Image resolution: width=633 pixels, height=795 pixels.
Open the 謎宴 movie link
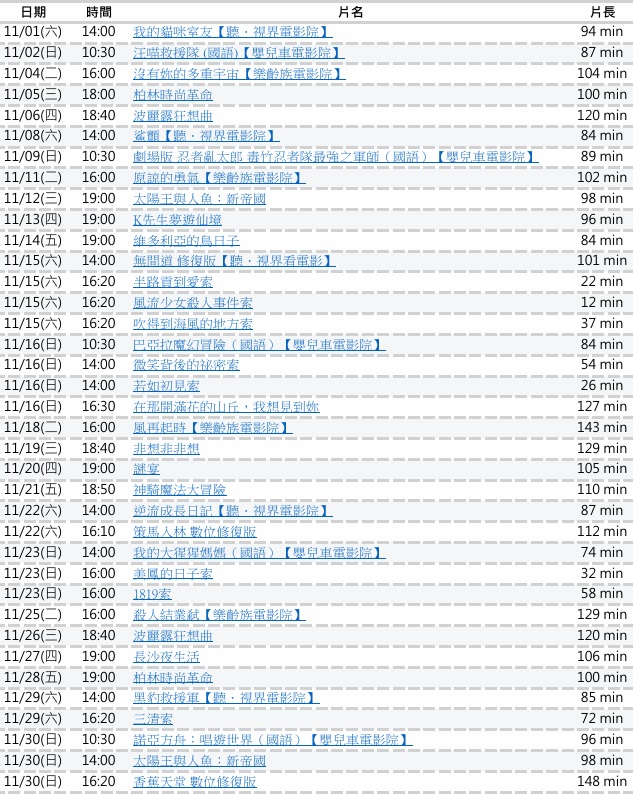pyautogui.click(x=146, y=469)
